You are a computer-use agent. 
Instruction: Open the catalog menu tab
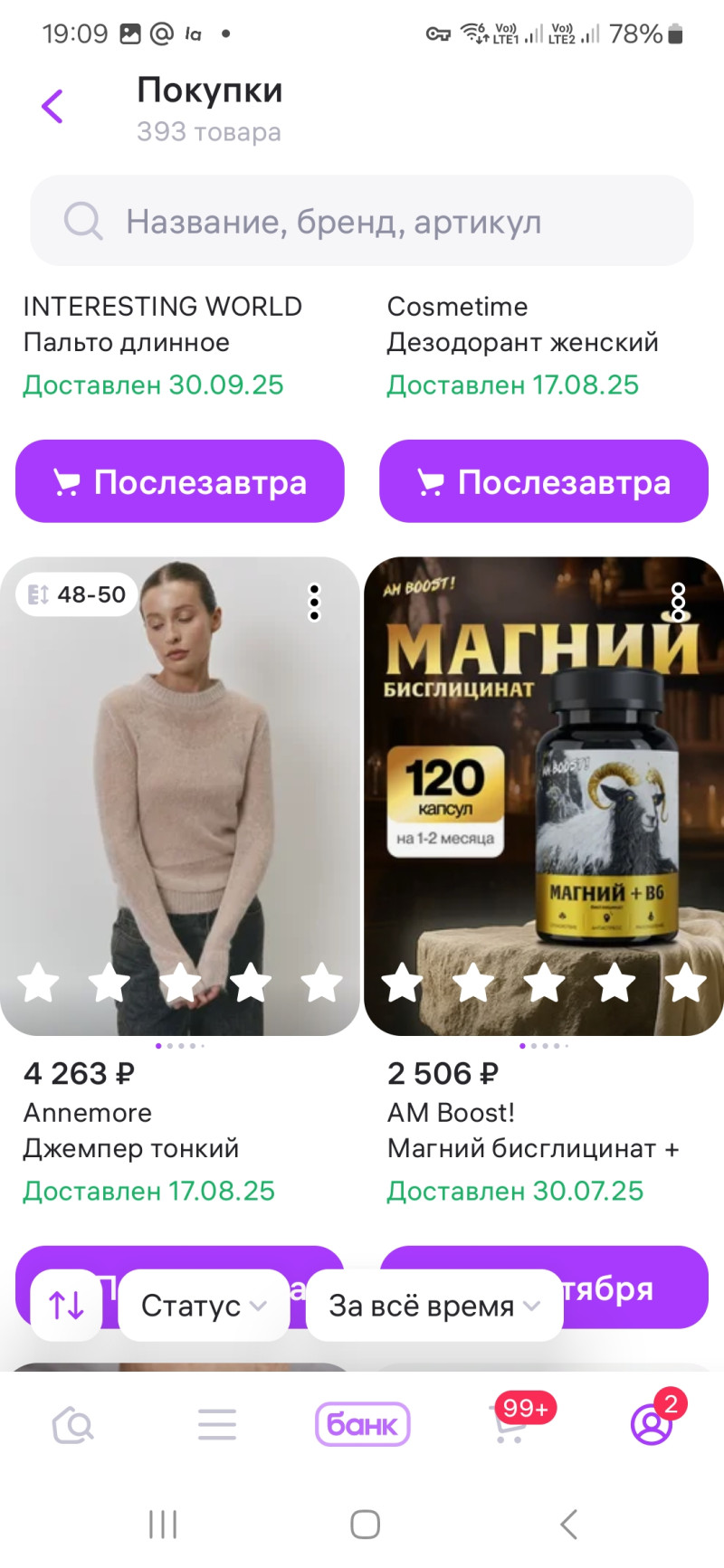(217, 1425)
